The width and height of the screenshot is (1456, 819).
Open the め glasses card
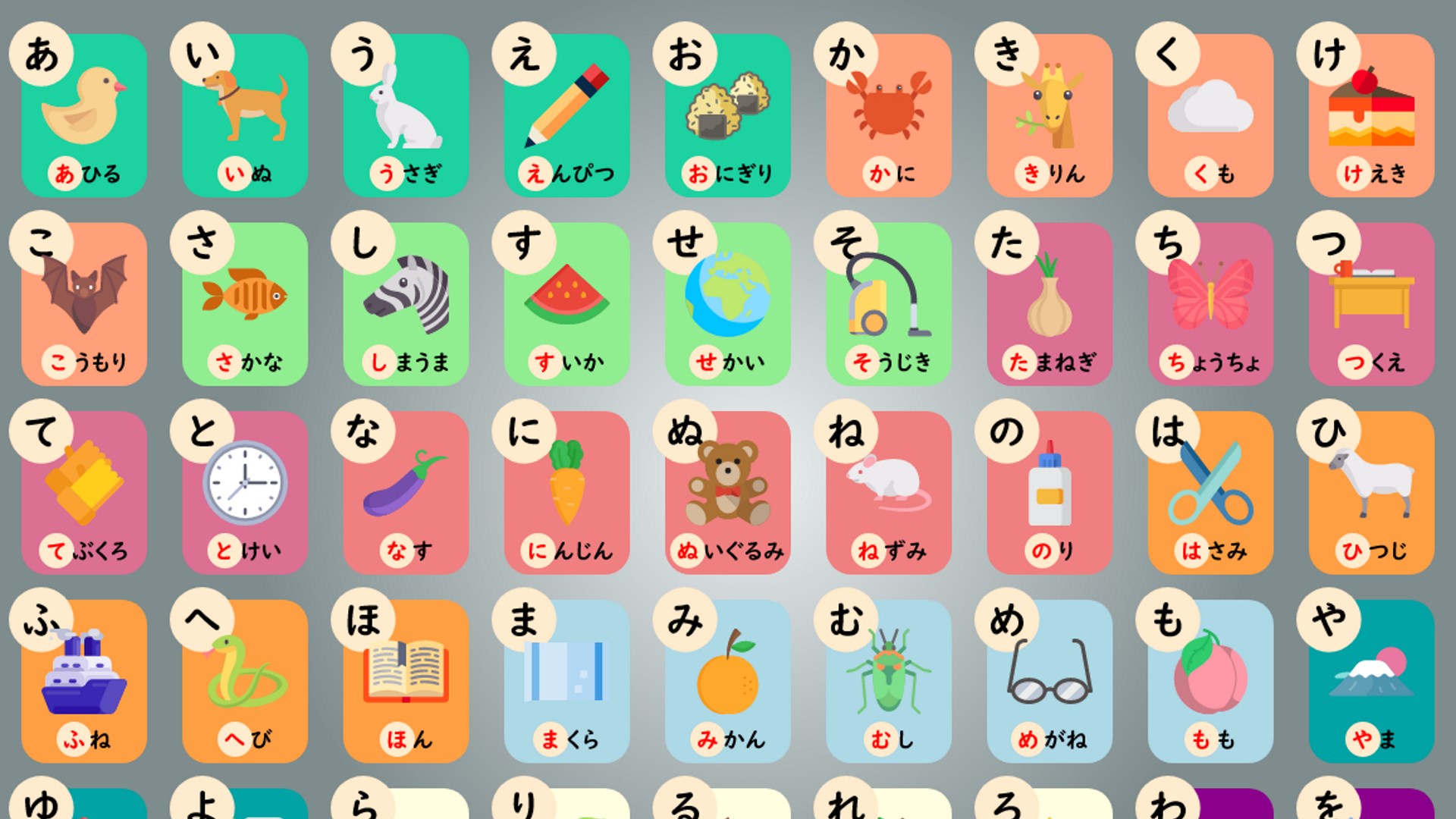(x=1050, y=681)
